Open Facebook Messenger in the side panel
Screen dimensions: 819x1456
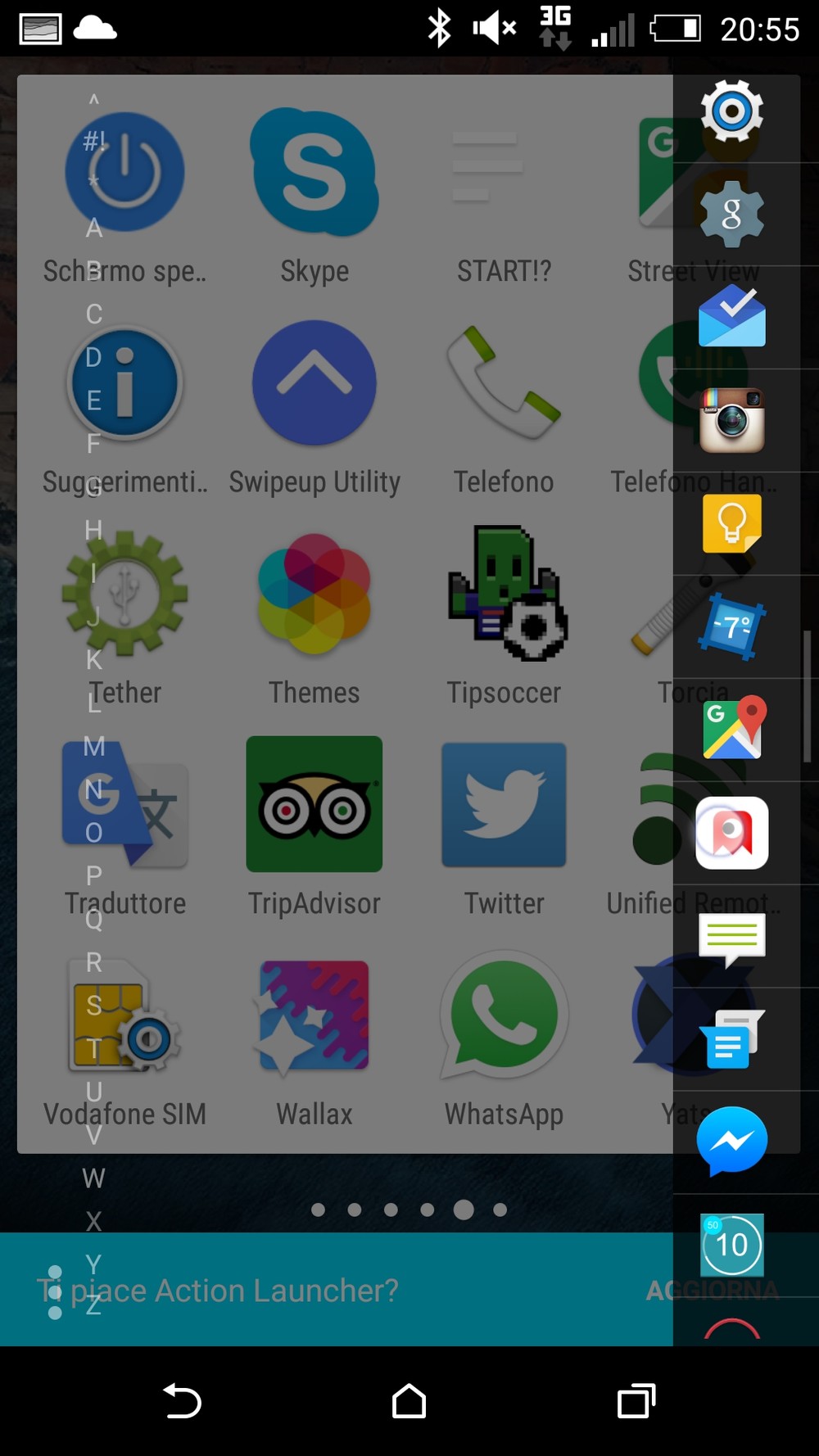point(731,1142)
